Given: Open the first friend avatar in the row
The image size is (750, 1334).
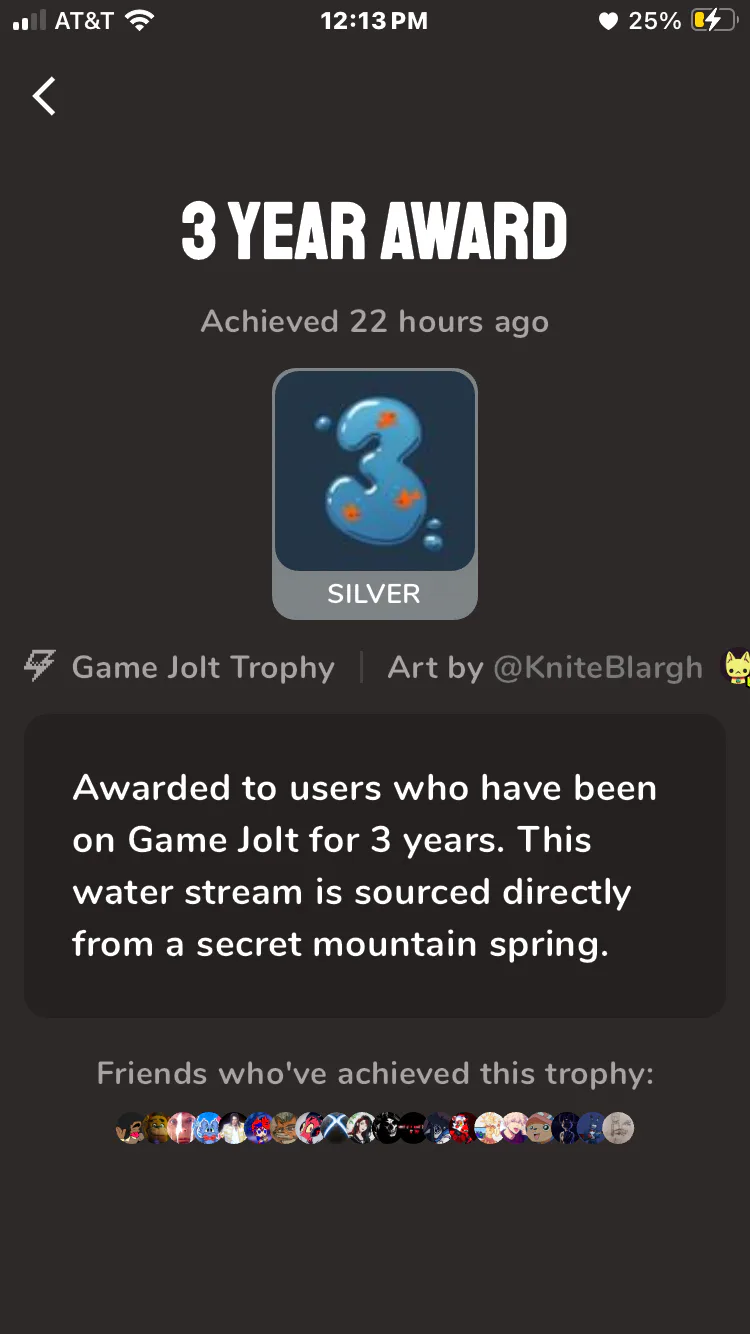Looking at the screenshot, I should (x=131, y=1128).
